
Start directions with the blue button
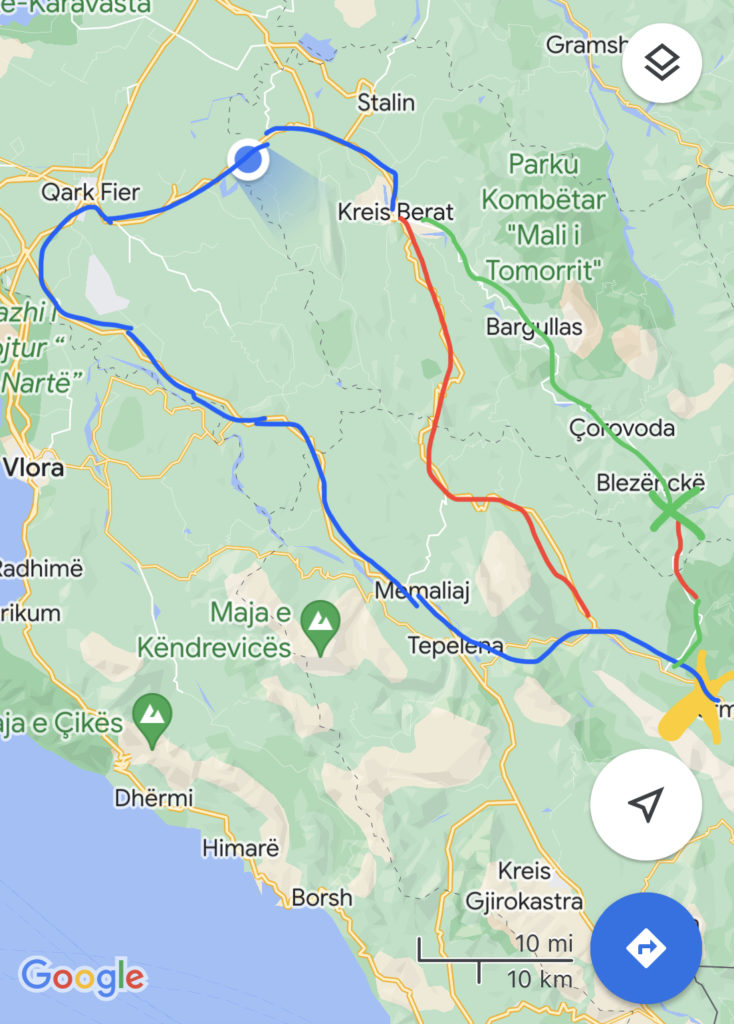tap(645, 947)
